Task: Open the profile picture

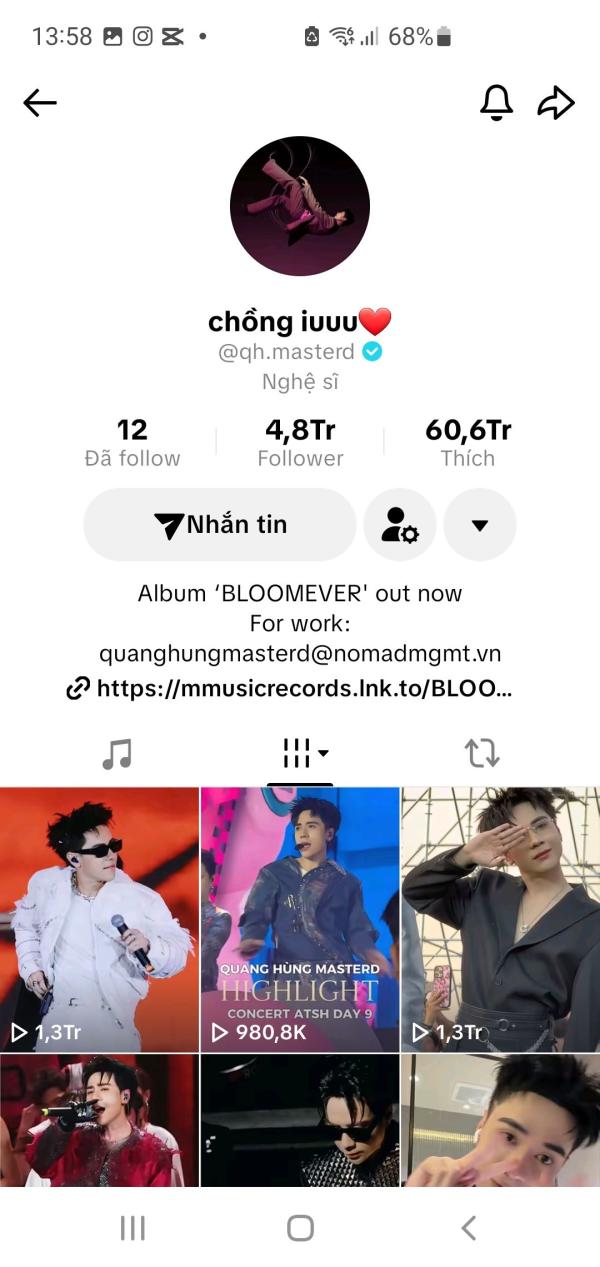Action: click(x=300, y=206)
